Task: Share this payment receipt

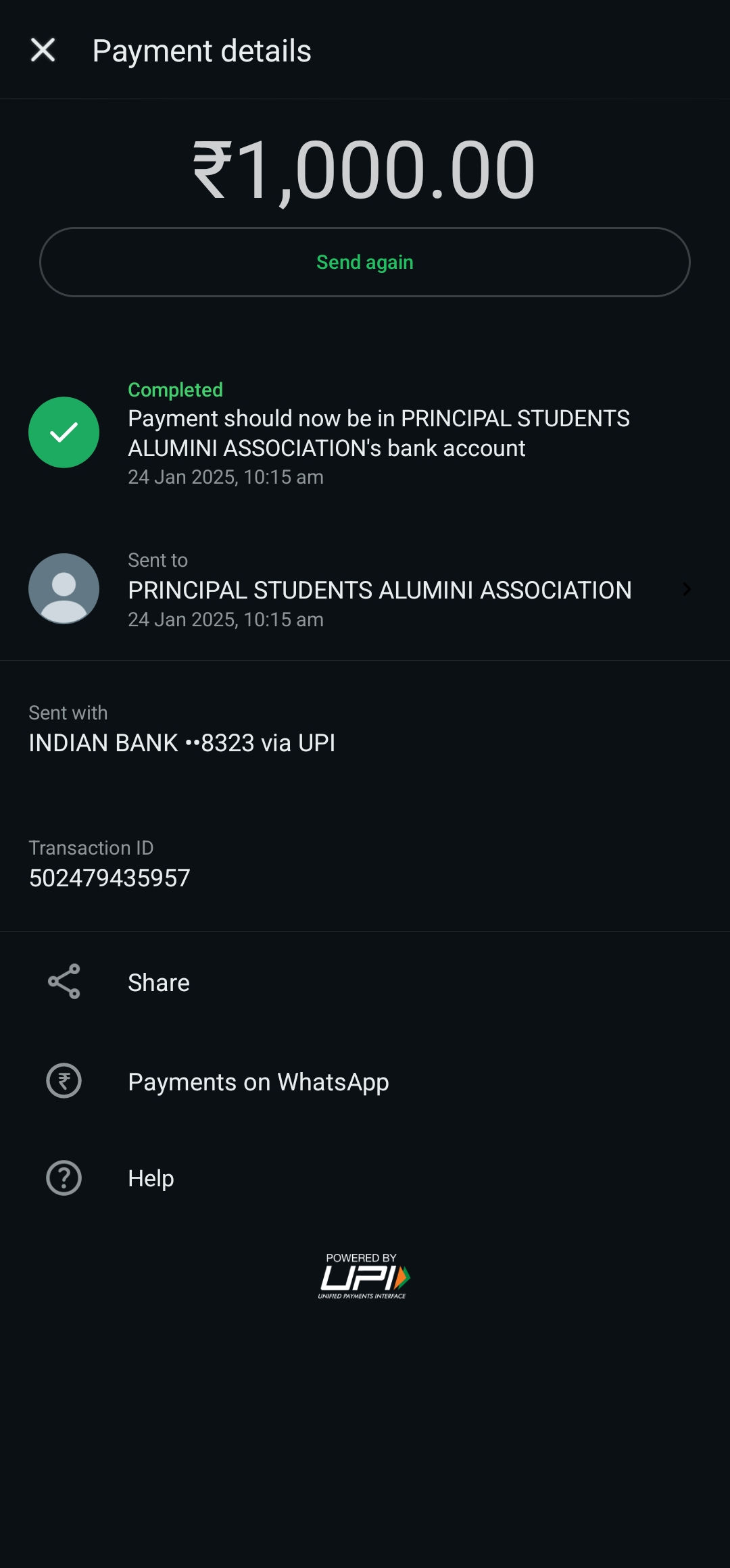Action: point(365,982)
